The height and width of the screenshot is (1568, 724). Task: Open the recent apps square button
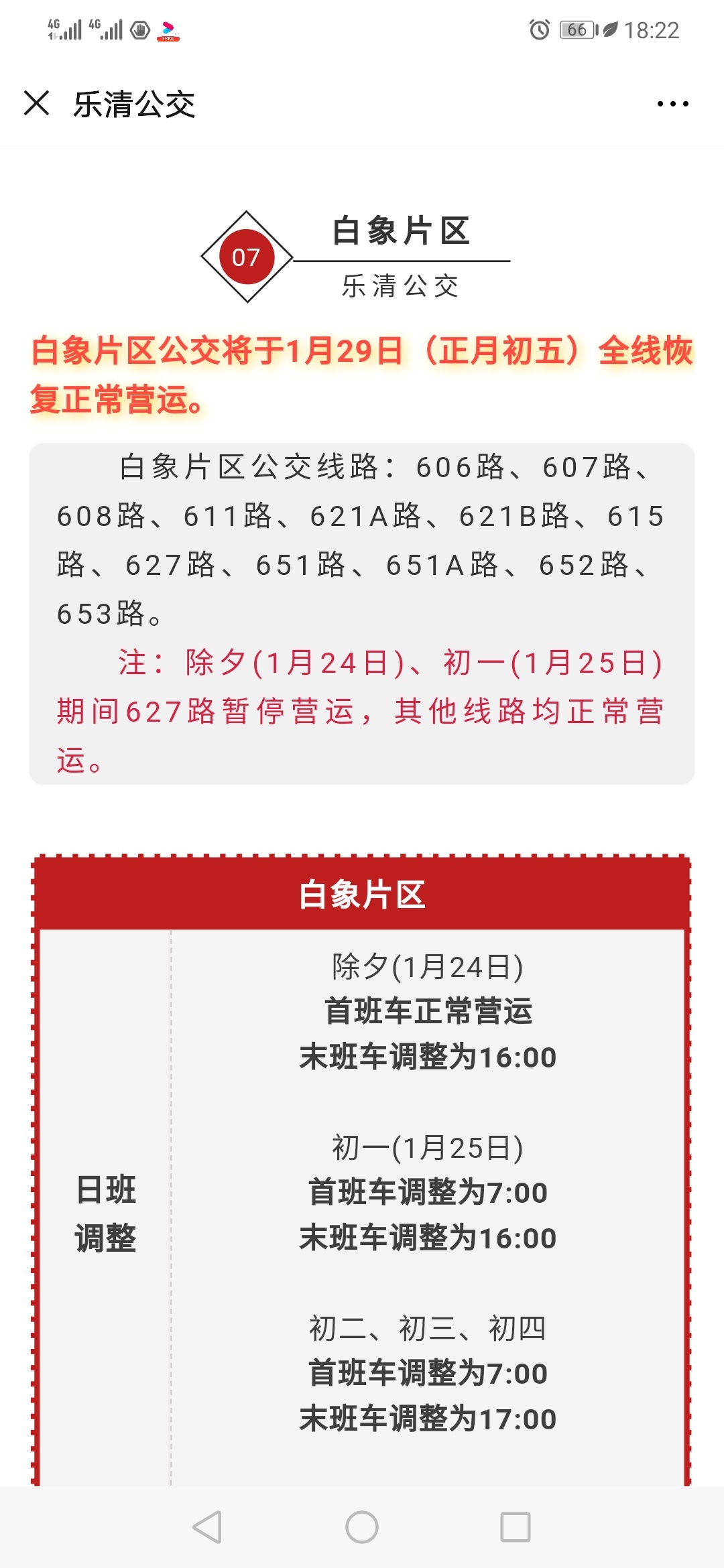tap(516, 1527)
